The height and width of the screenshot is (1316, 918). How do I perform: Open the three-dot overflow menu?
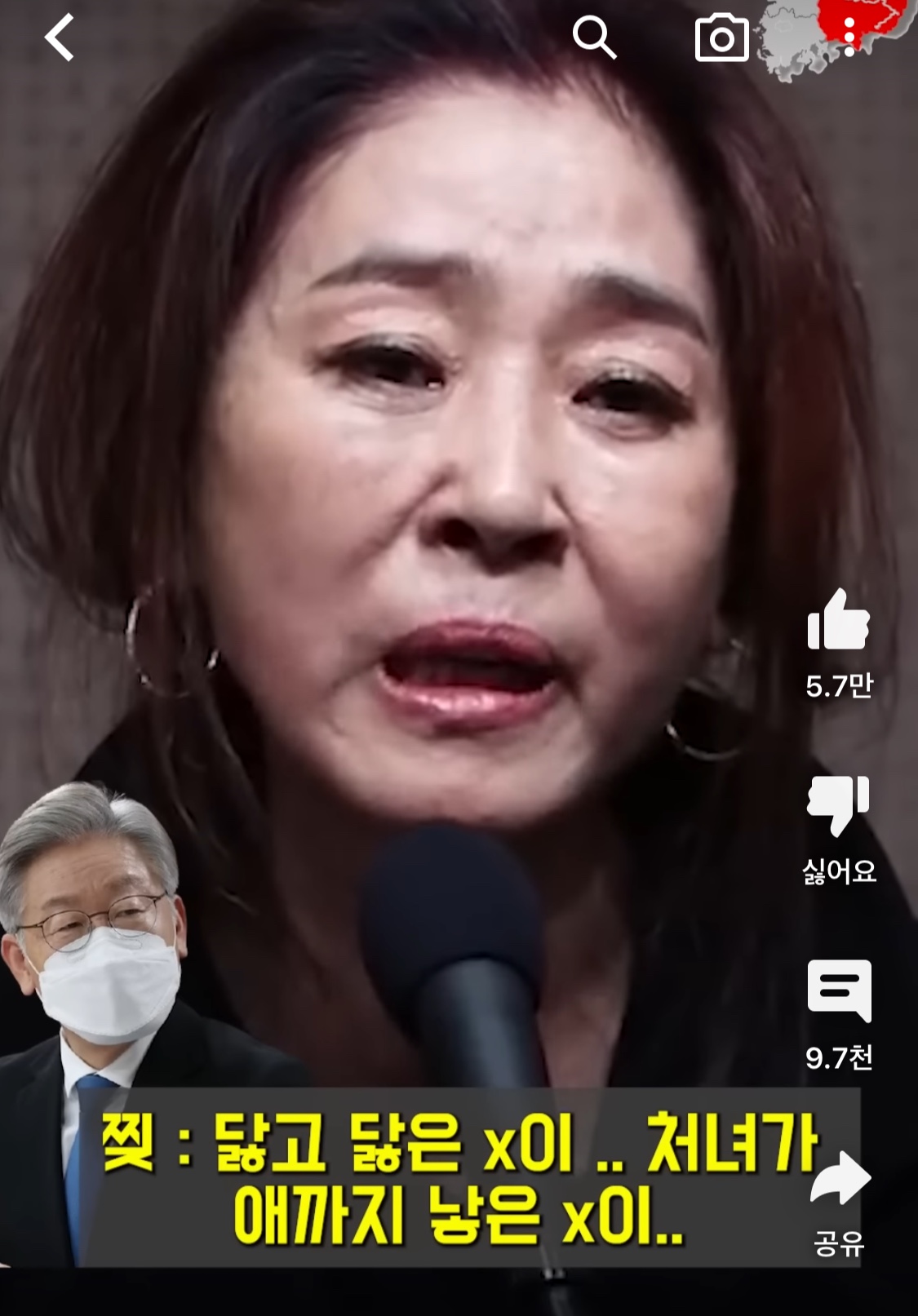(849, 38)
